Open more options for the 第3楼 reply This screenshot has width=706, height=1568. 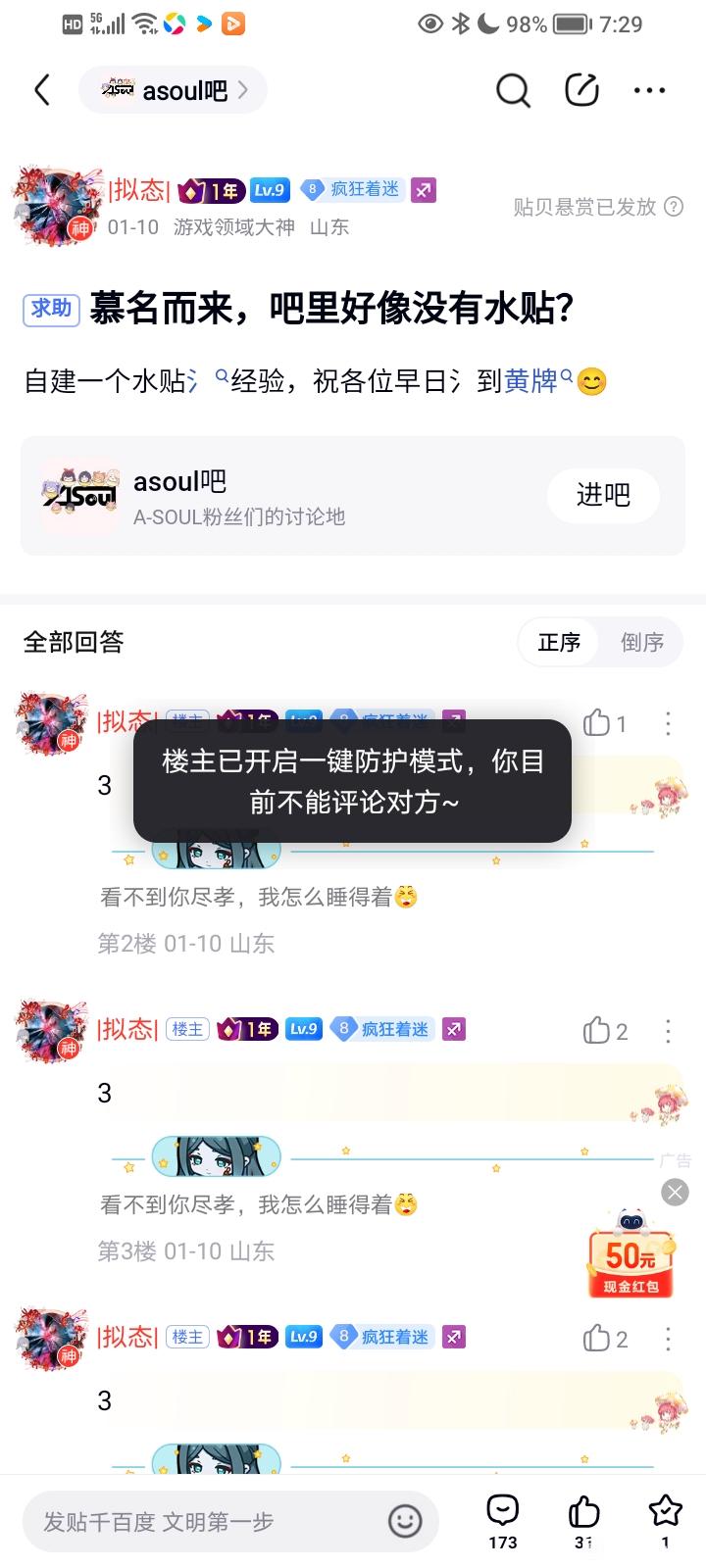pos(668,1031)
